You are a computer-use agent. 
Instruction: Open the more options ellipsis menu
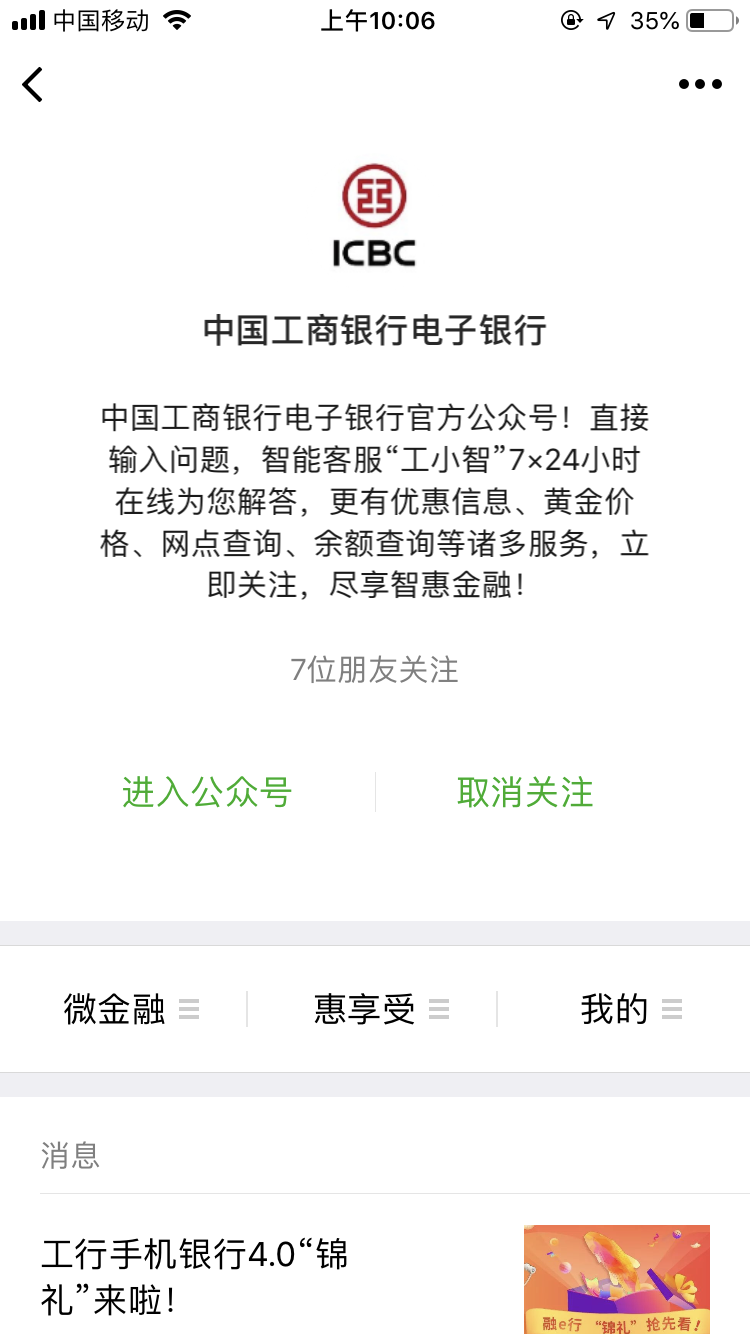click(699, 85)
